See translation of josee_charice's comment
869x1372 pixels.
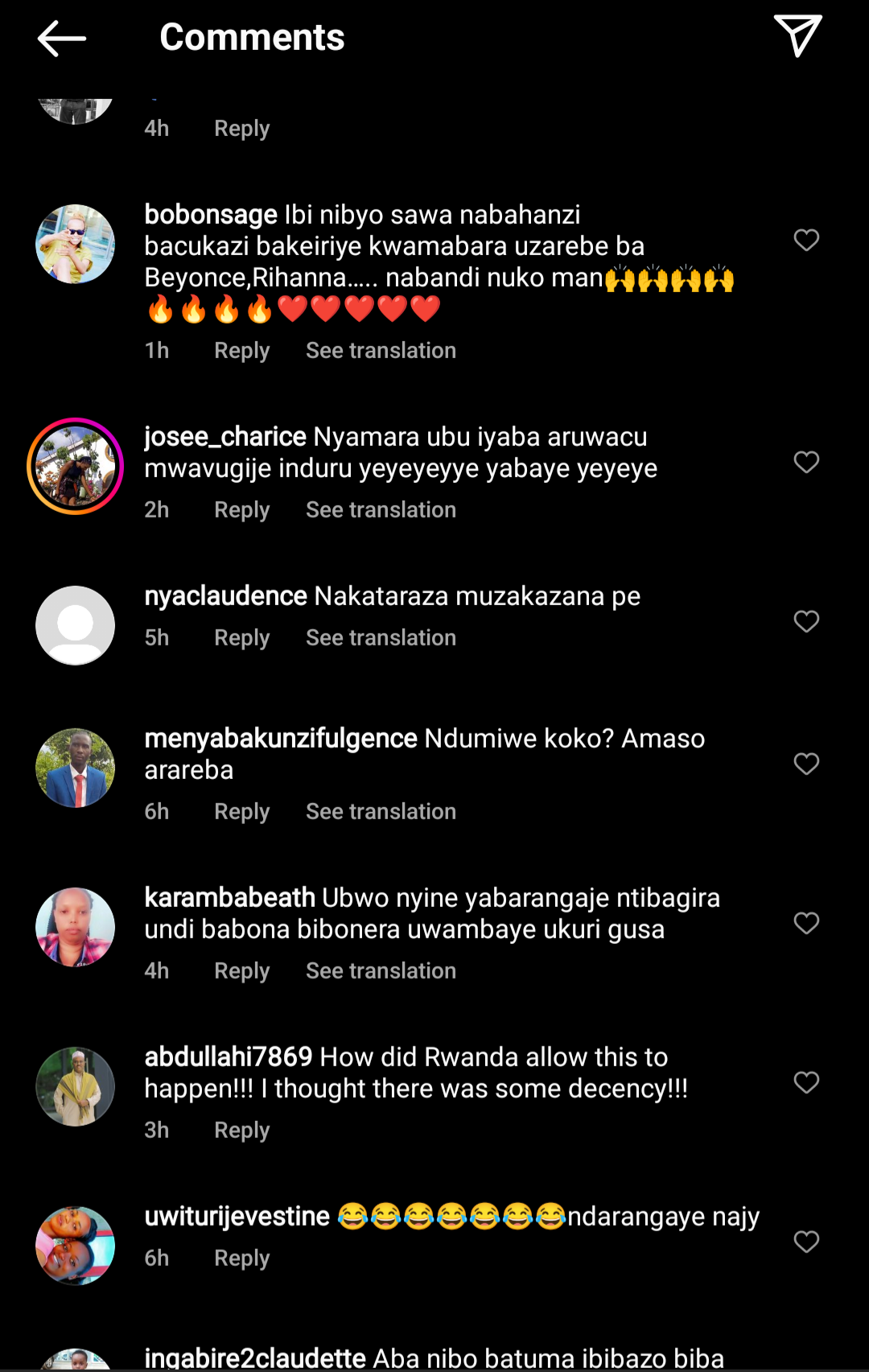click(x=381, y=510)
